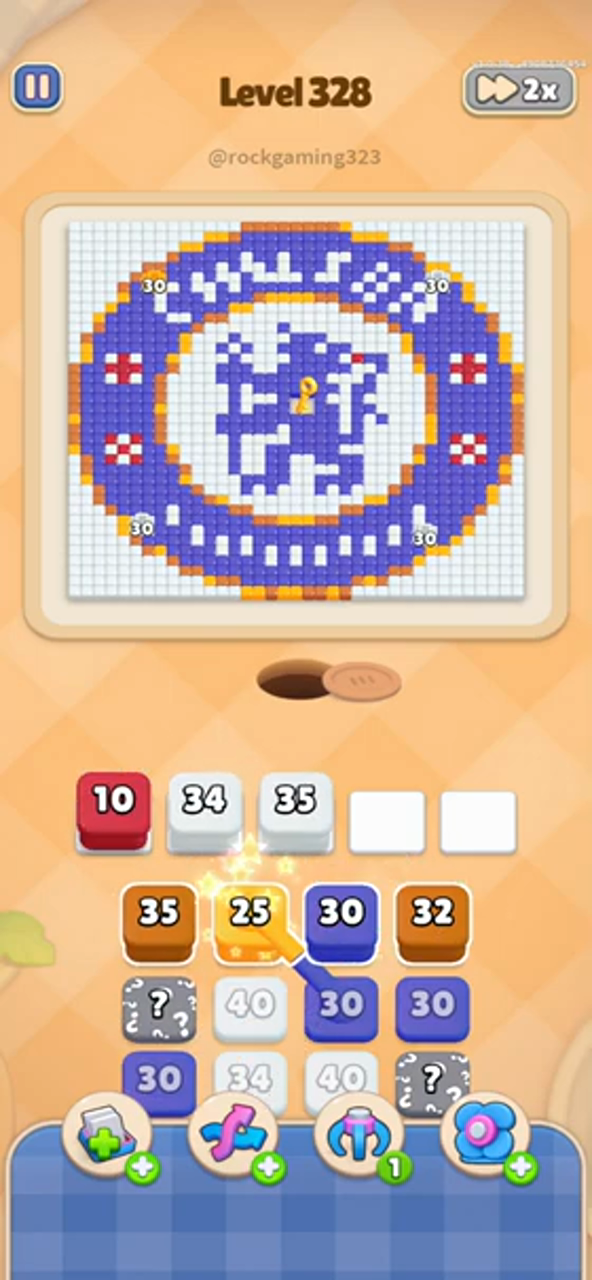Image resolution: width=592 pixels, height=1280 pixels.
Task: Toggle the 2x speed button
Action: click(x=519, y=90)
